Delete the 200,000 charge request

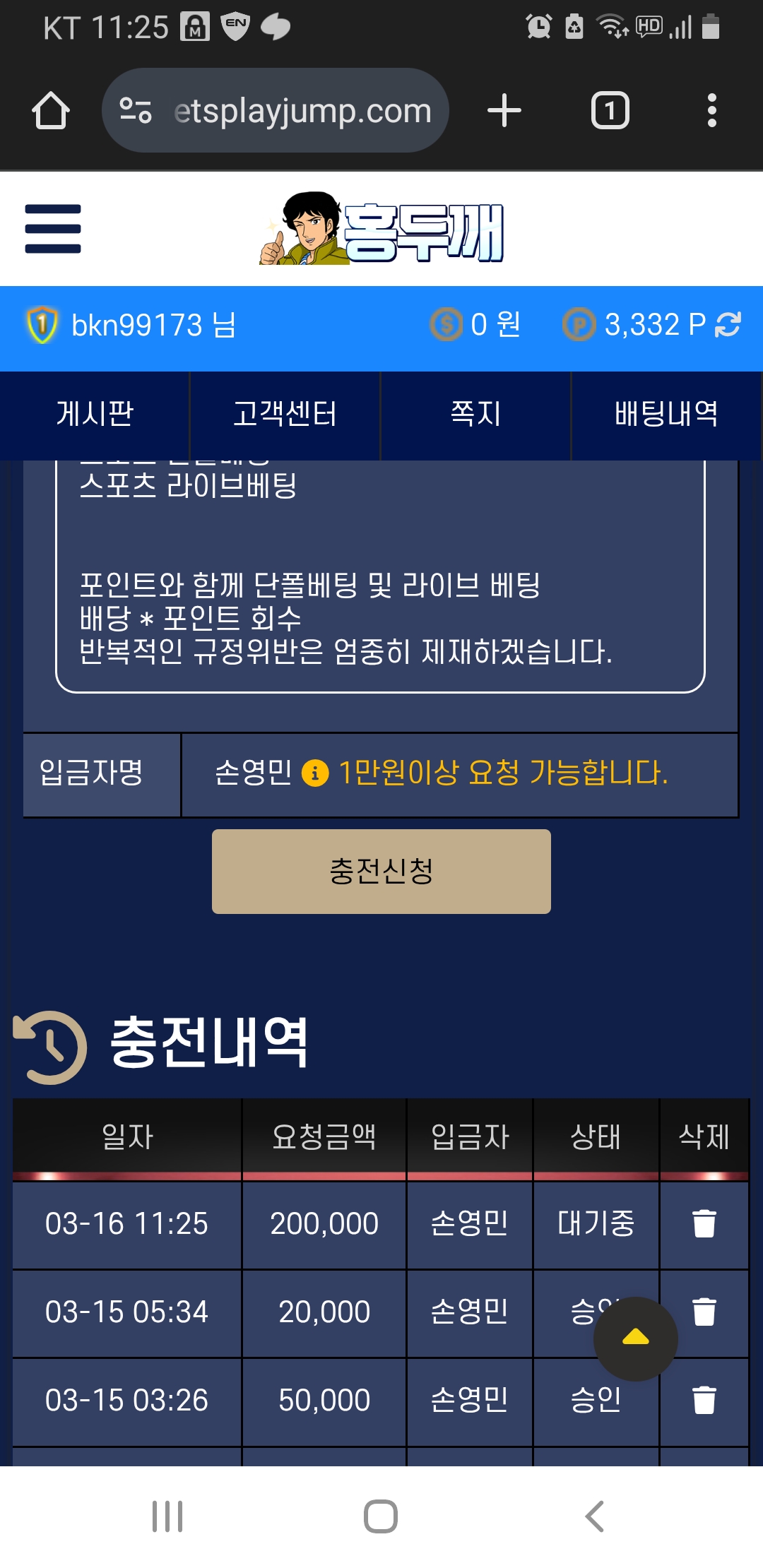[704, 1223]
